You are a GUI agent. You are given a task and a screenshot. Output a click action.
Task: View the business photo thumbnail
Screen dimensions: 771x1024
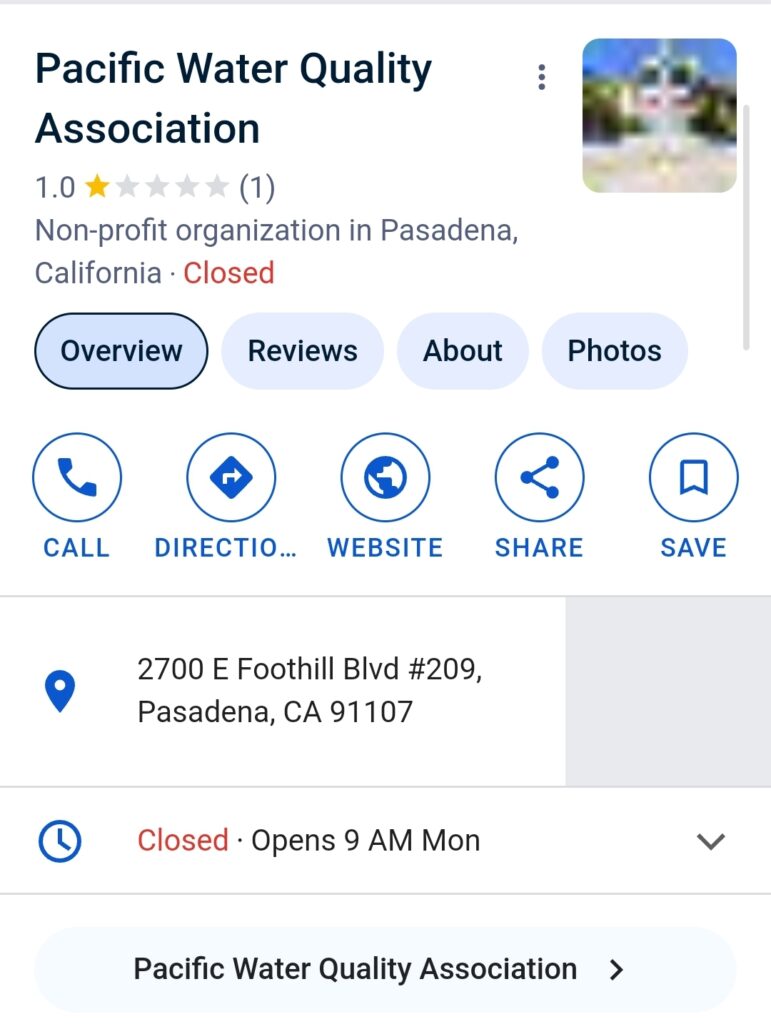tap(659, 115)
